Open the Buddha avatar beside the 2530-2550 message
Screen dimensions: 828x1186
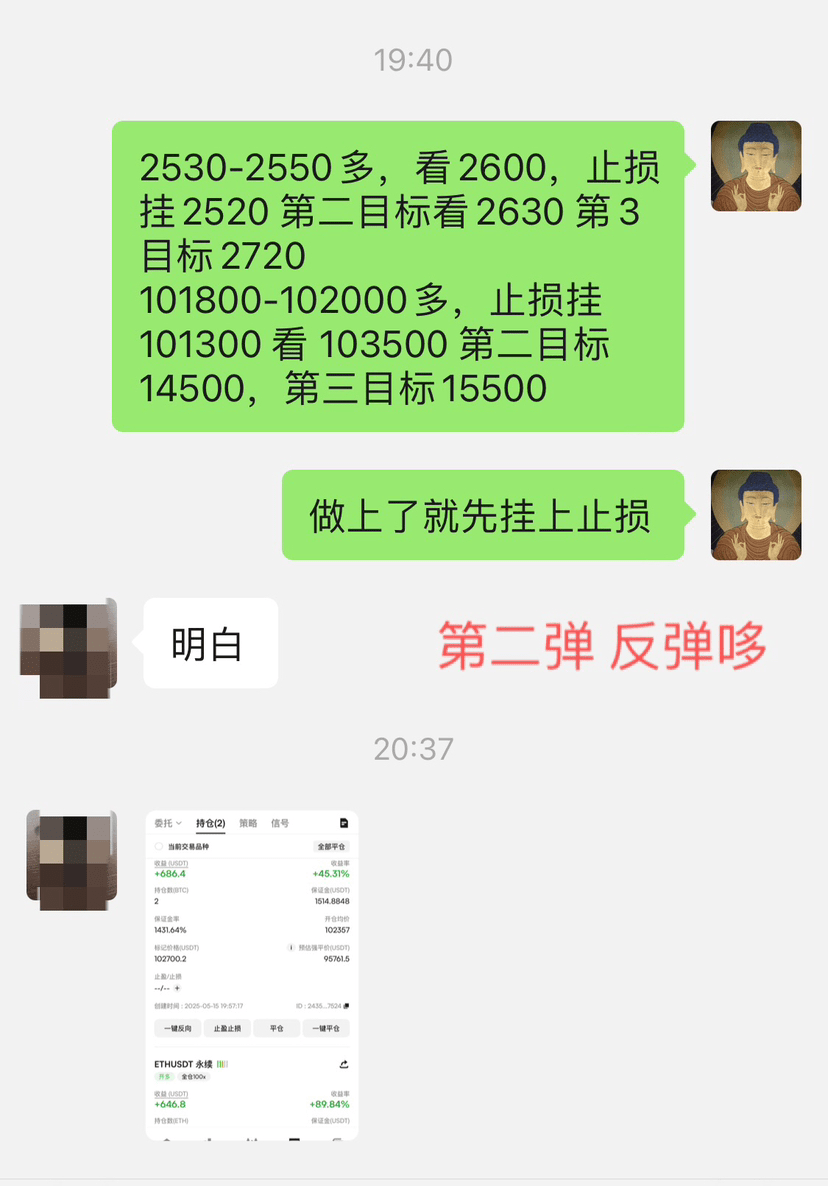(x=755, y=166)
